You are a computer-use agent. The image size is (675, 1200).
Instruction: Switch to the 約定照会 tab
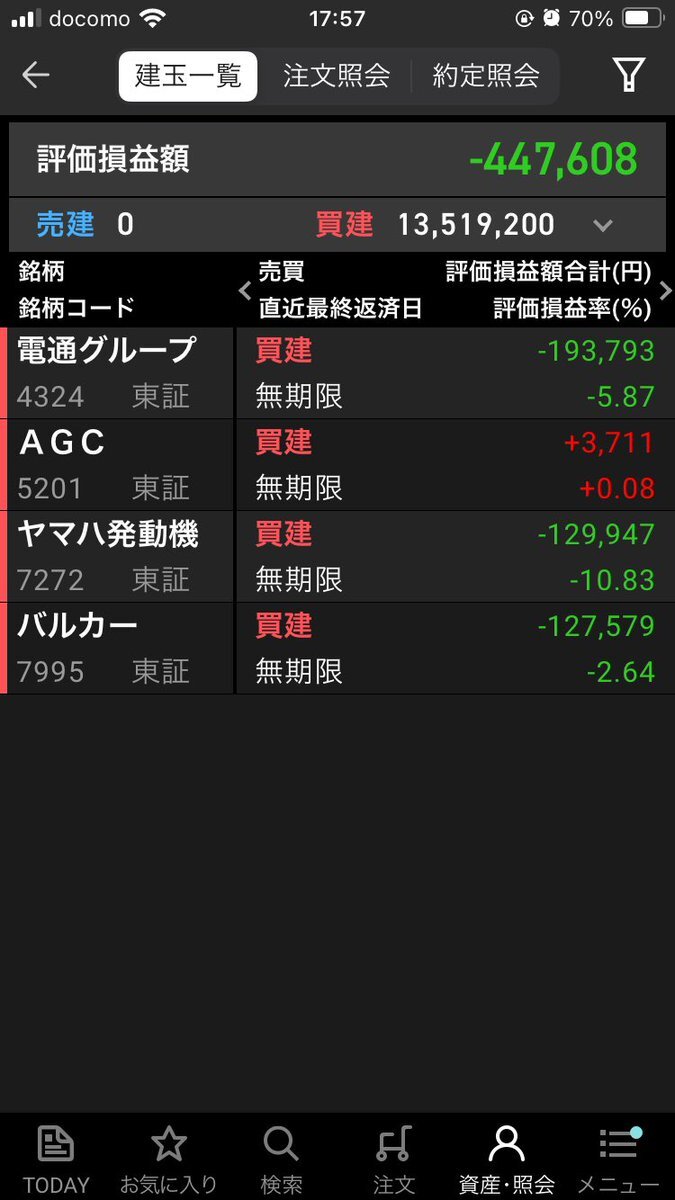coord(486,76)
